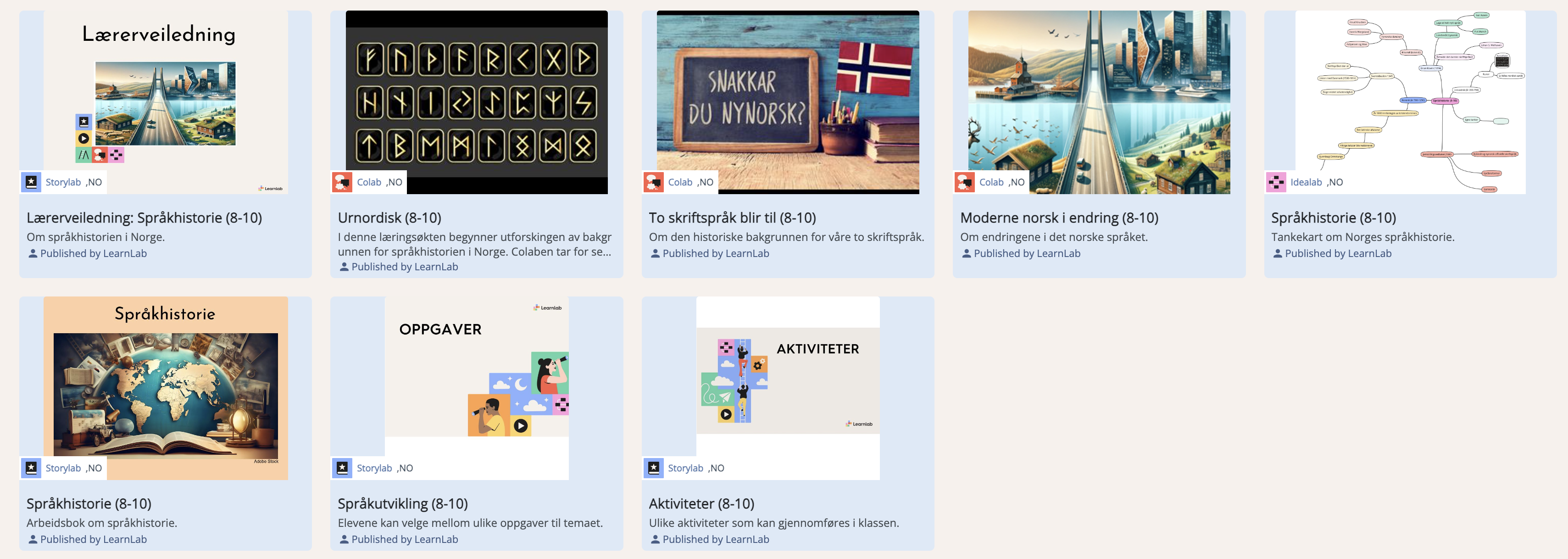This screenshot has height=559, width=1568.
Task: Choose the Språkutvikling (8-10) card
Action: coord(402,503)
